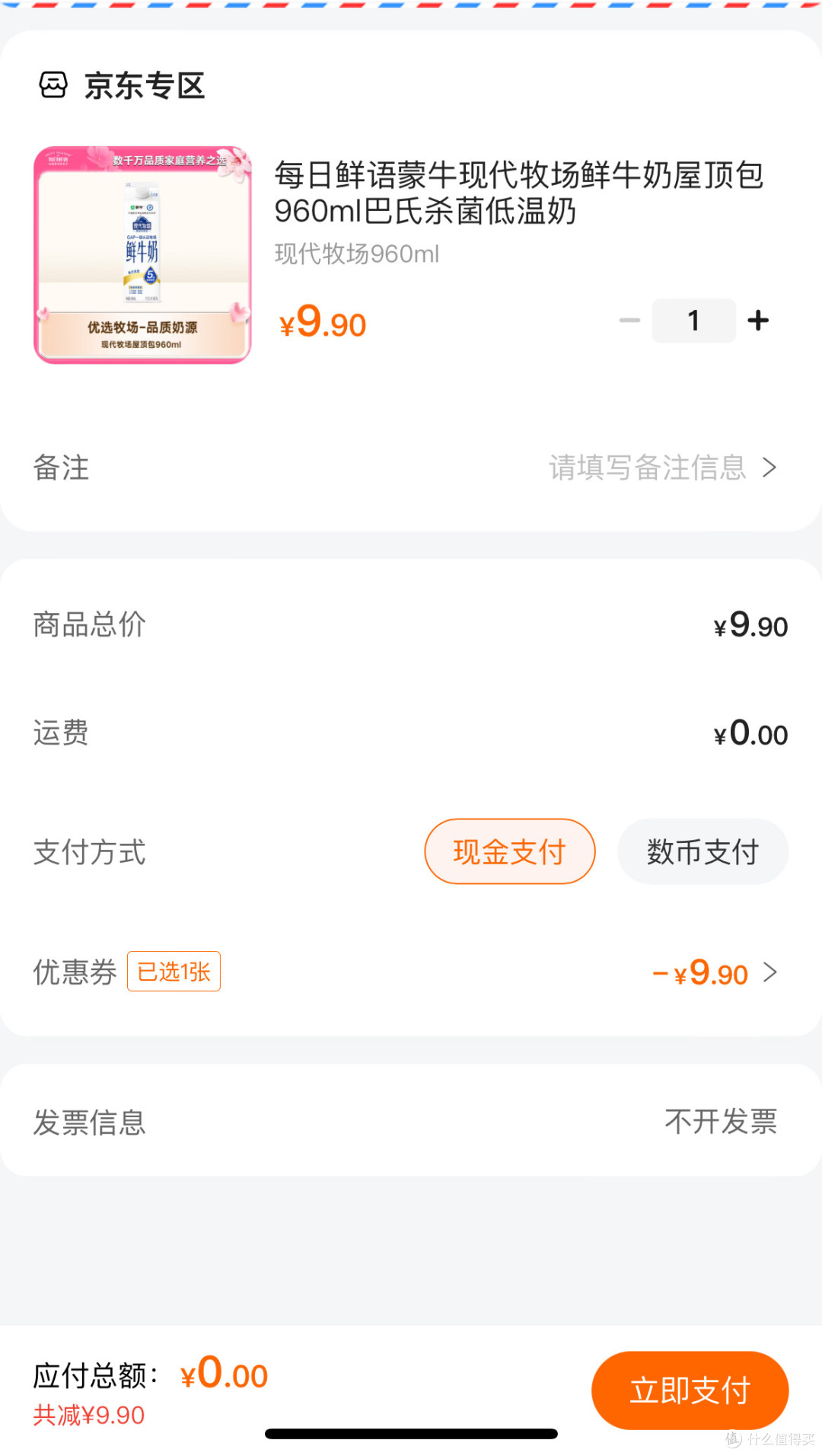Increase milk quantity with the plus button
Screen dimensions: 822x1456
tap(758, 321)
